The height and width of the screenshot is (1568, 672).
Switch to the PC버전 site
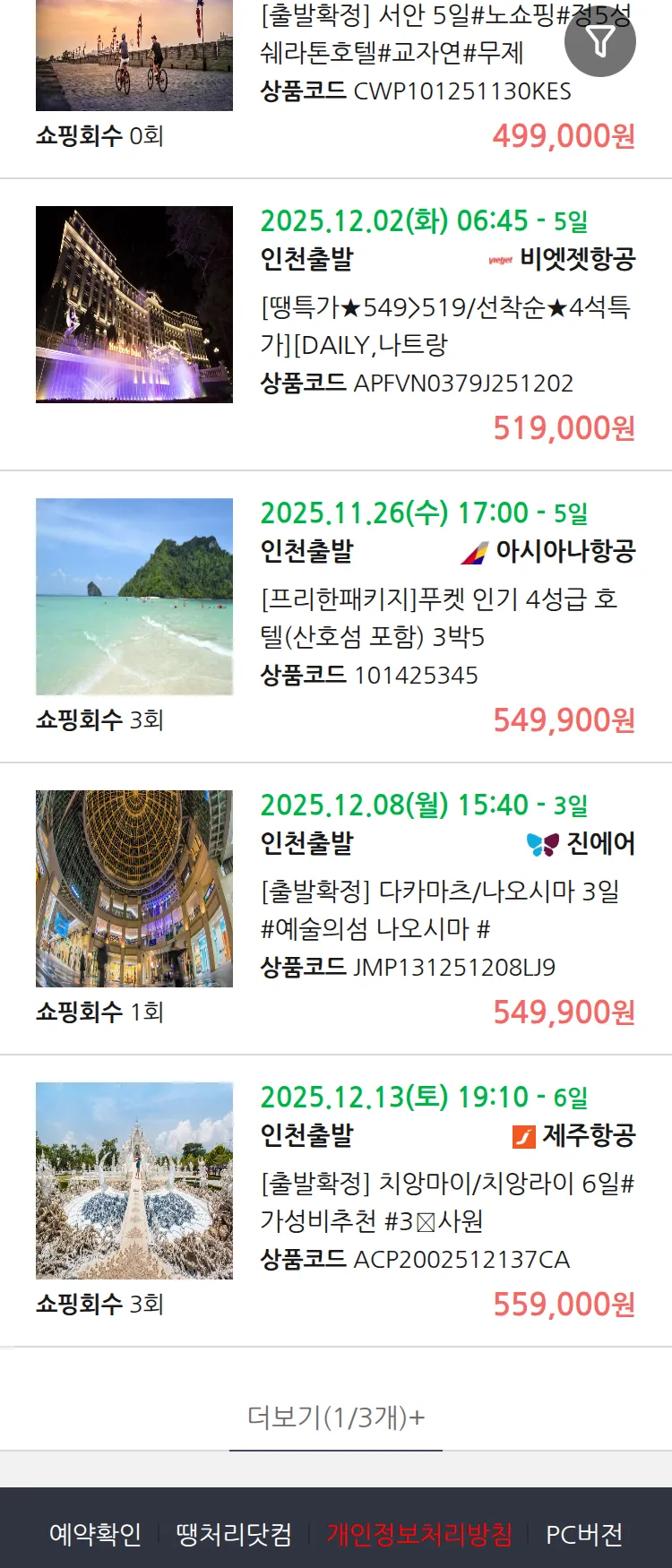pyautogui.click(x=584, y=1534)
